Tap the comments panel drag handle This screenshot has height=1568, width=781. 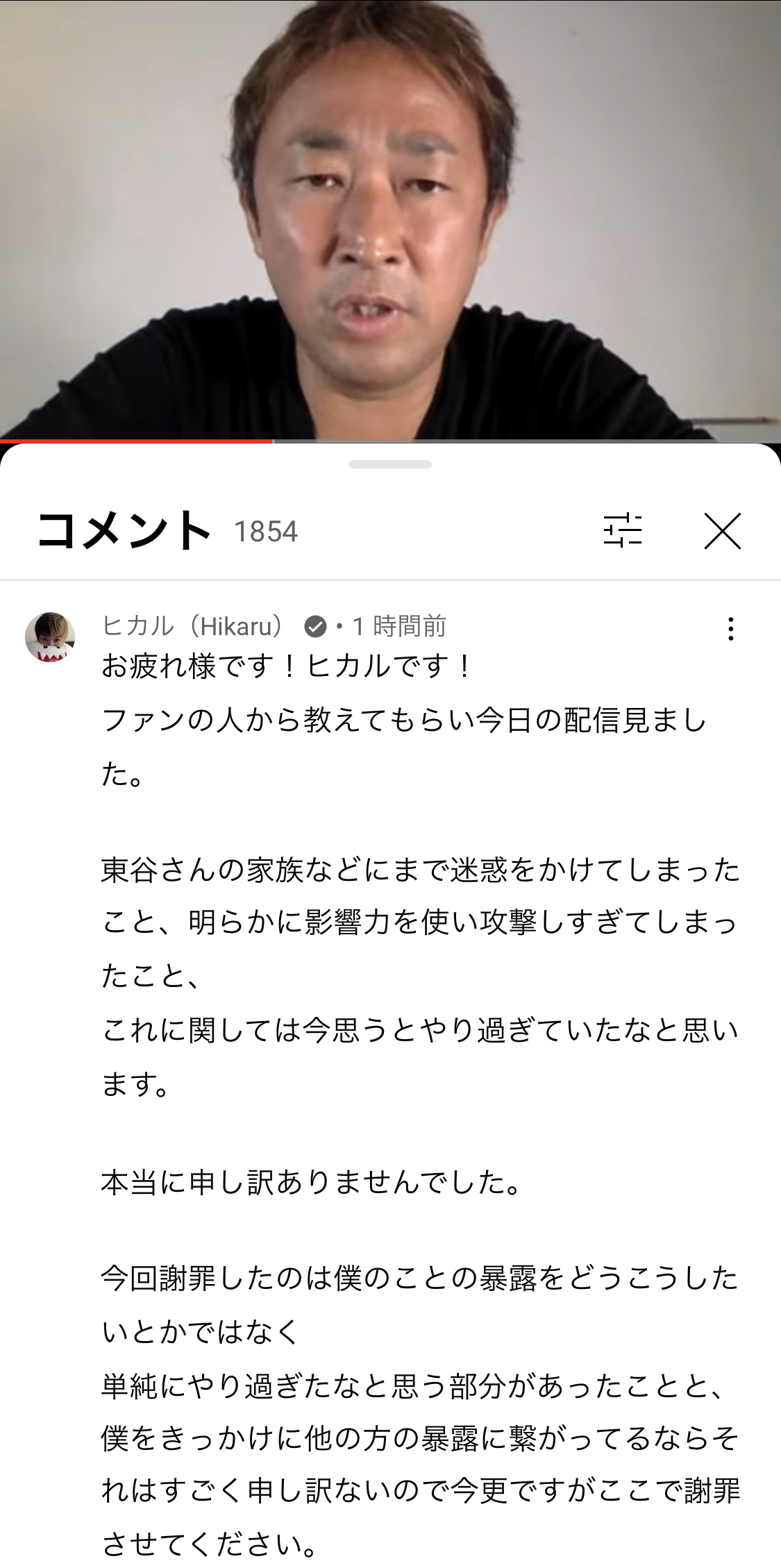[390, 464]
